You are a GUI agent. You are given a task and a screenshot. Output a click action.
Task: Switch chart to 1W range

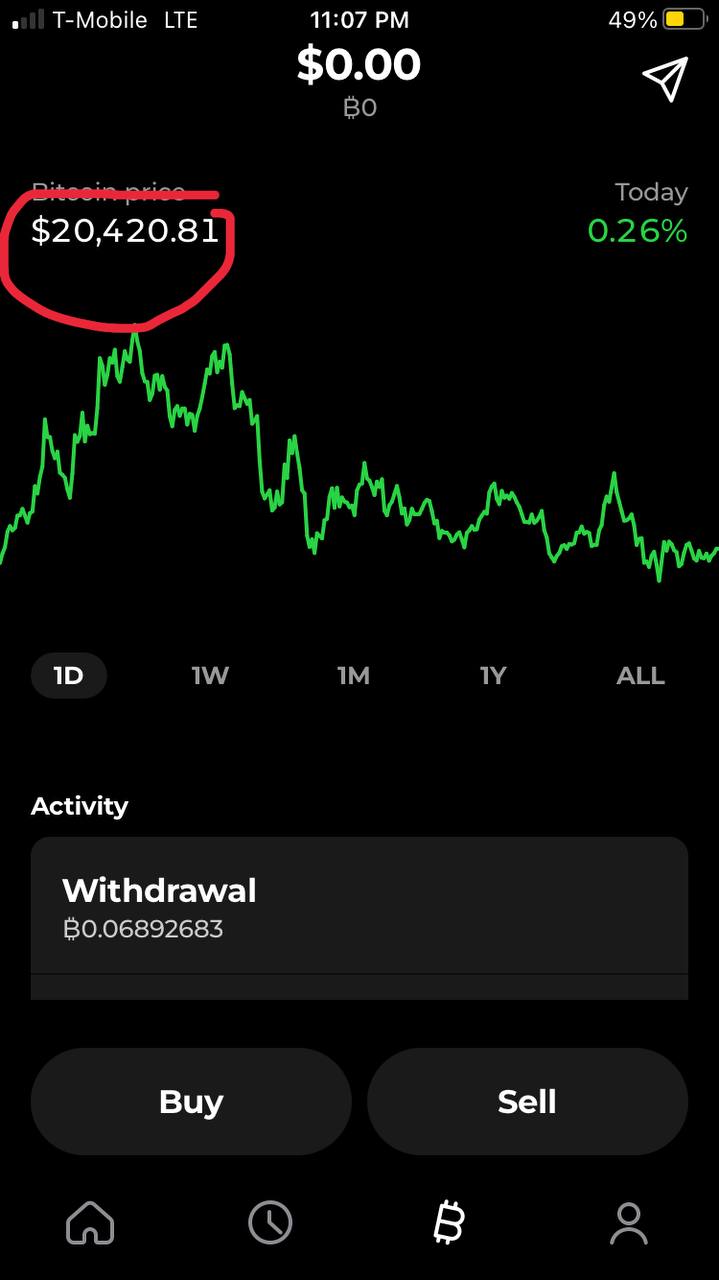pos(210,676)
